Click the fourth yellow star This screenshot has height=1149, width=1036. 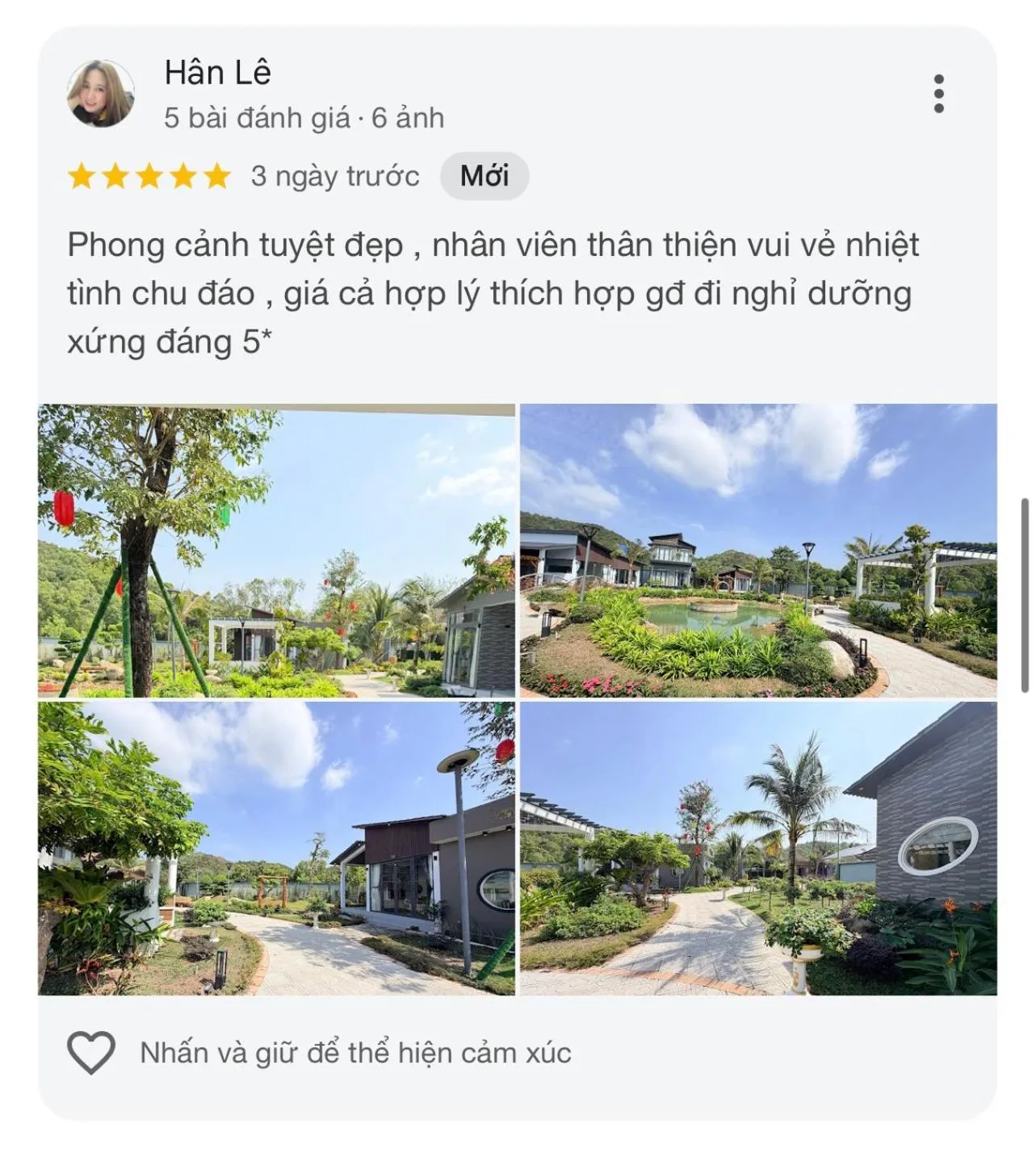(x=186, y=174)
